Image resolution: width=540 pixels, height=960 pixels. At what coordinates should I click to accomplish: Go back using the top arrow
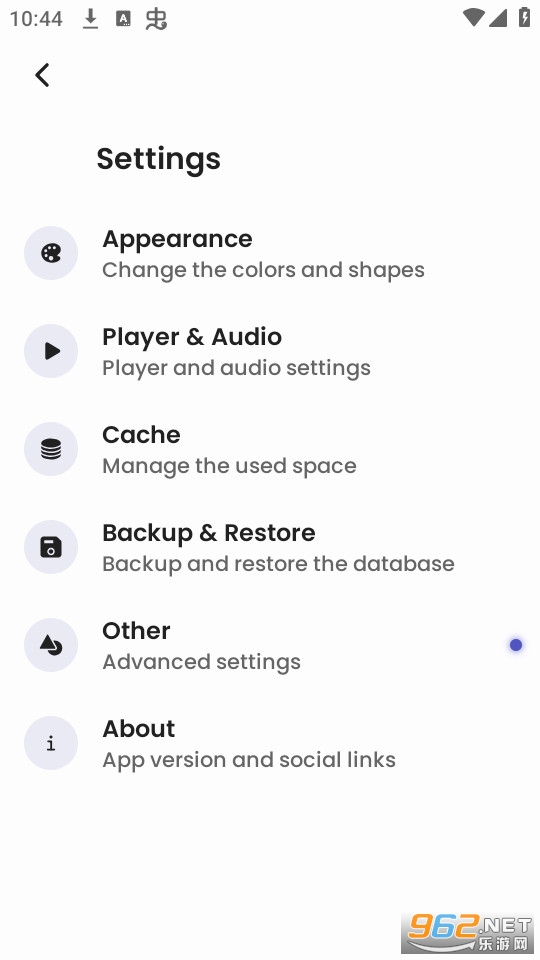42,75
